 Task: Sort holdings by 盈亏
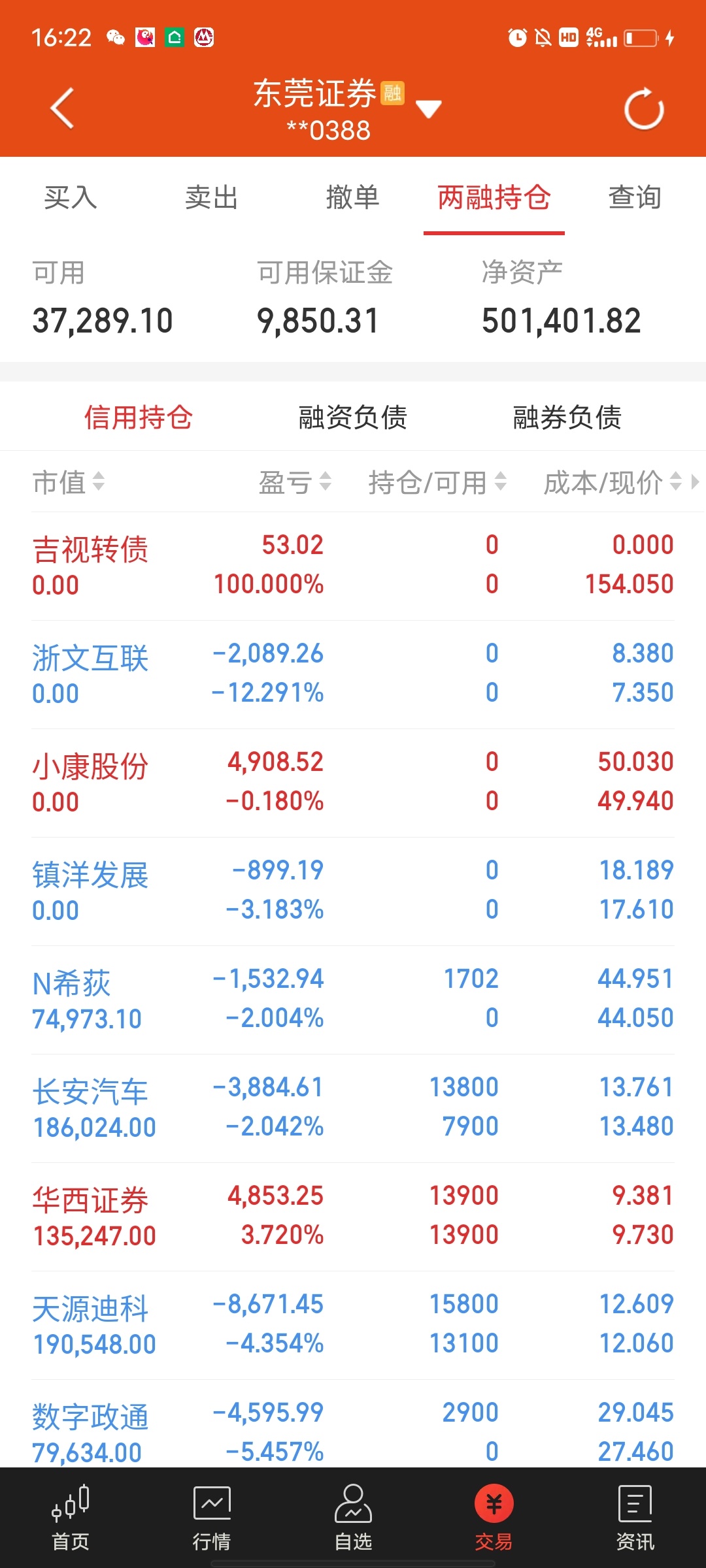pos(295,483)
